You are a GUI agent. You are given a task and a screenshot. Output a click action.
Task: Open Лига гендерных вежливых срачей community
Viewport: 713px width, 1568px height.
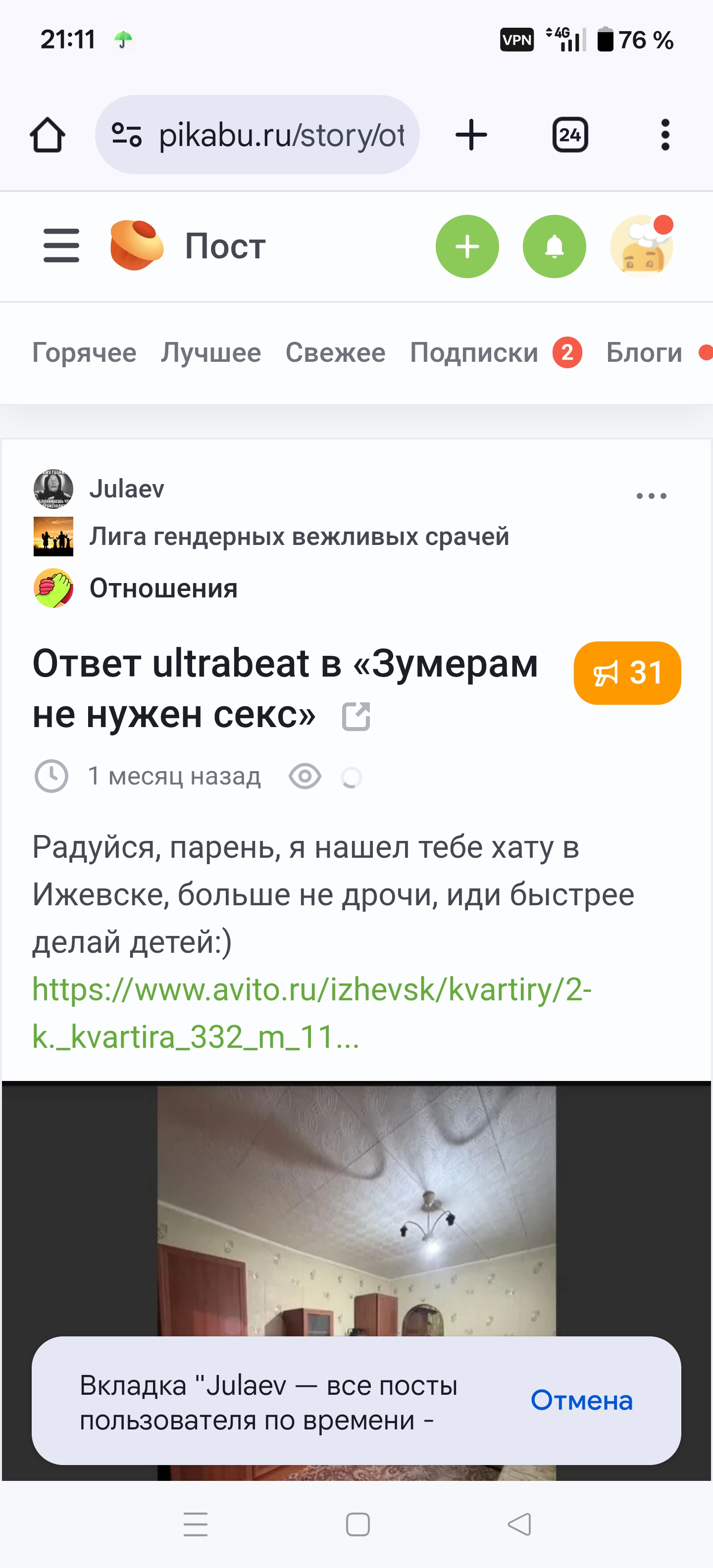coord(299,536)
